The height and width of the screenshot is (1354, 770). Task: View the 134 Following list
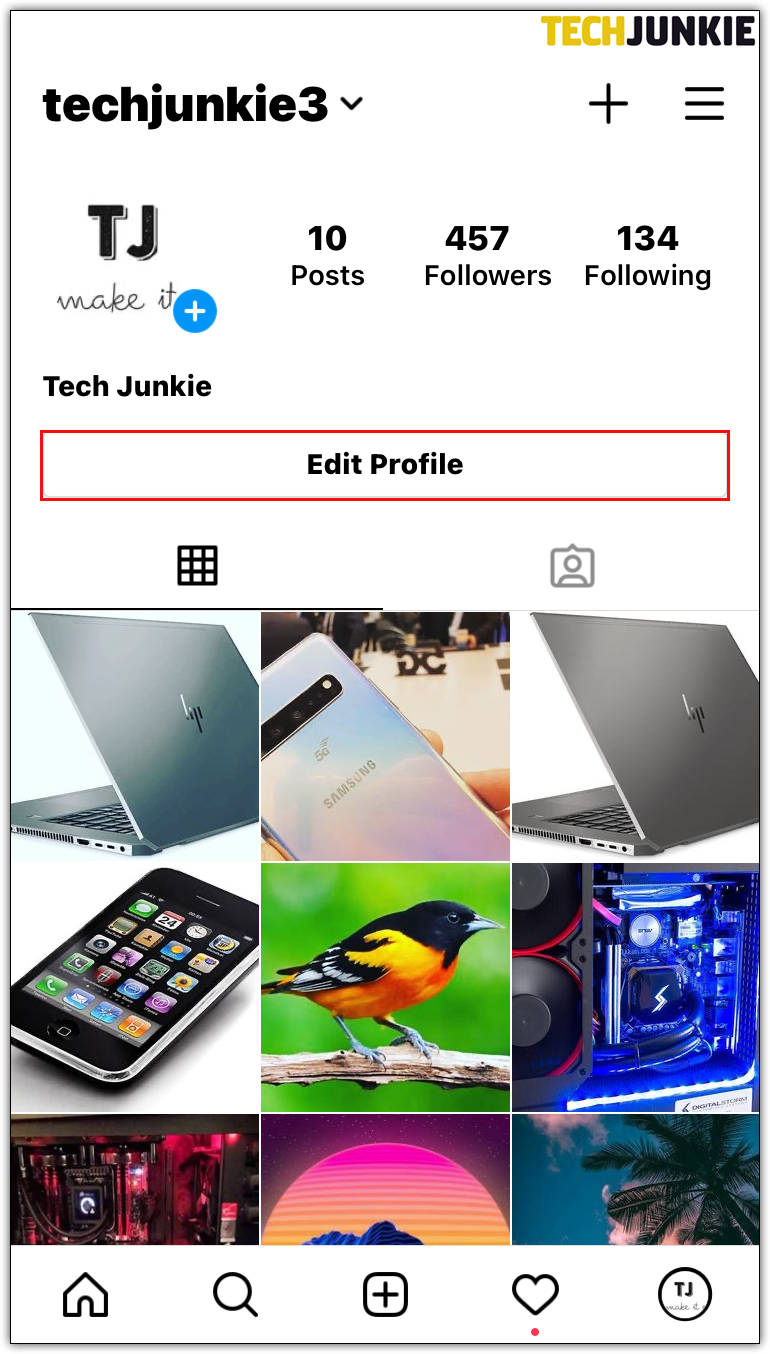647,255
